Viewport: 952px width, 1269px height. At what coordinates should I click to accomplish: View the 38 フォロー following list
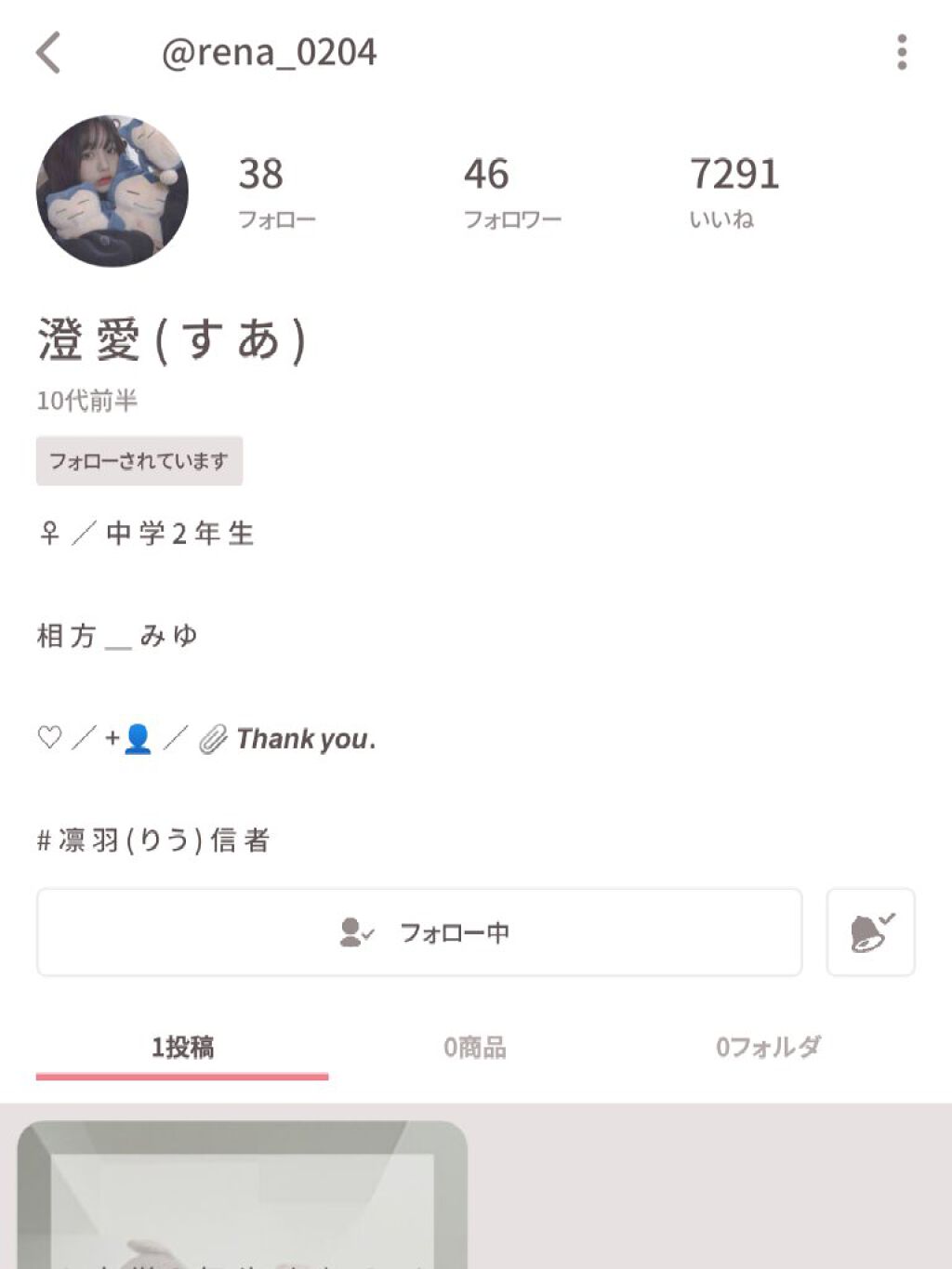pyautogui.click(x=276, y=192)
